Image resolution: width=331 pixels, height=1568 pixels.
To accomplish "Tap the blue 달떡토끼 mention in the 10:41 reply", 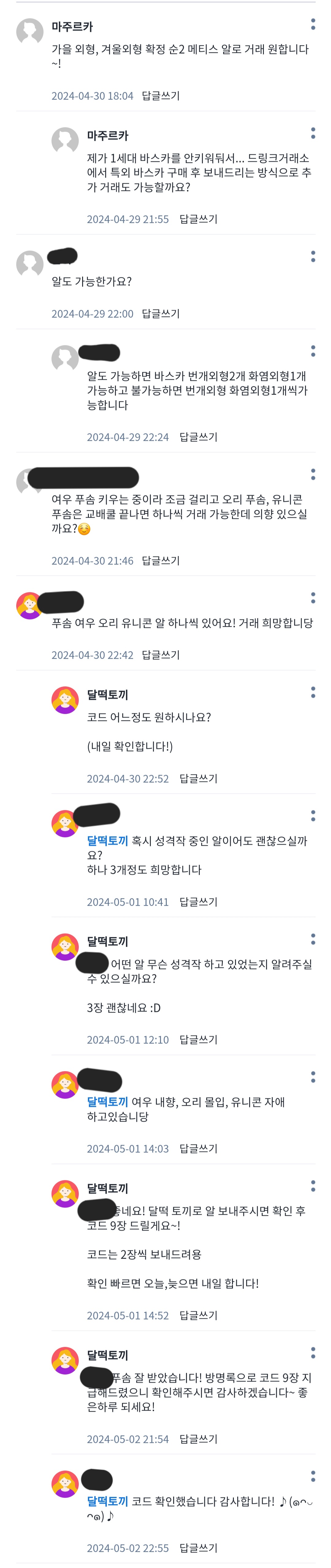I will click(x=107, y=840).
